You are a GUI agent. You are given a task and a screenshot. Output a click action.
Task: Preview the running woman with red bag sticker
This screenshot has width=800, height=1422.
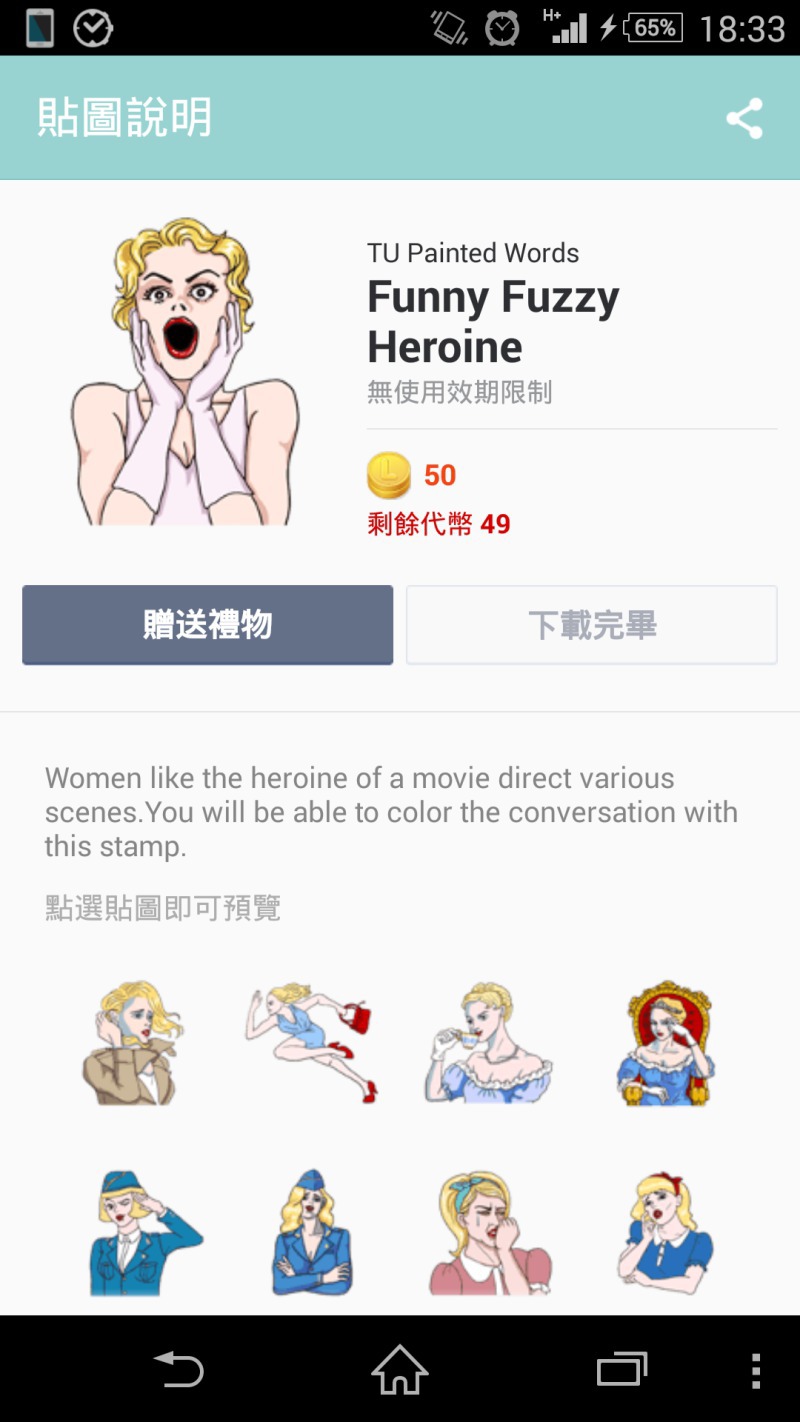tap(311, 1043)
